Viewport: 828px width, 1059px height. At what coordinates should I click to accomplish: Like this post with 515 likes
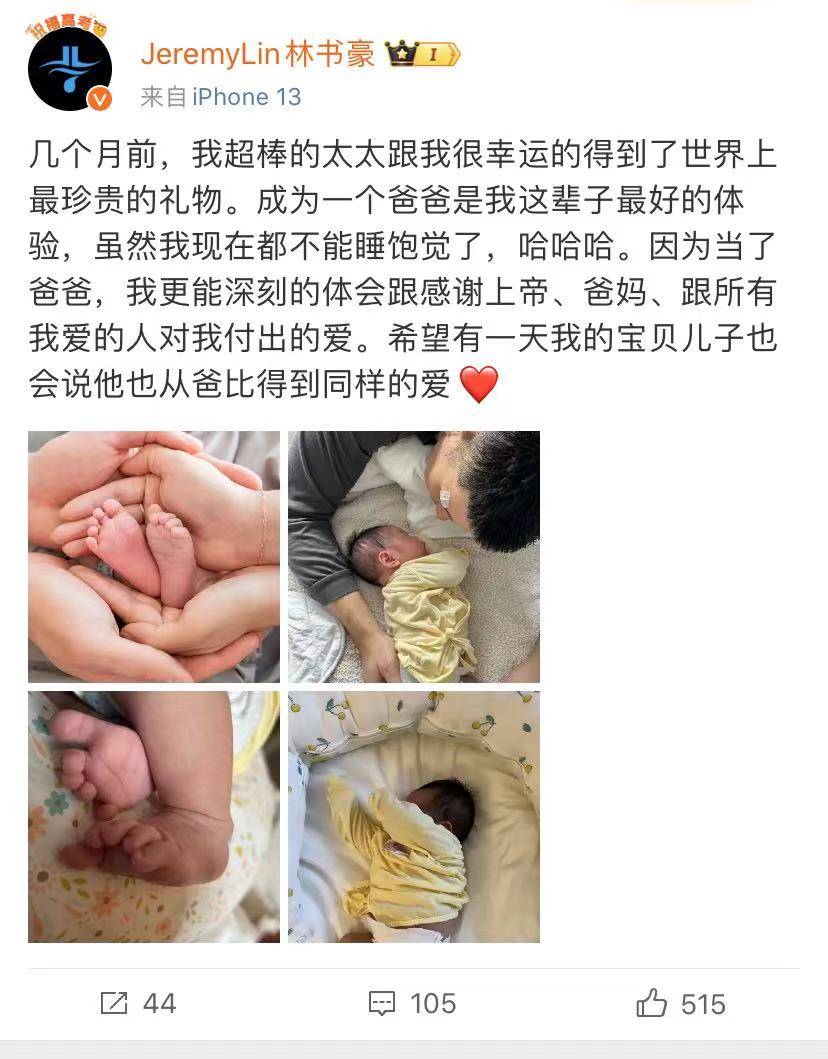pyautogui.click(x=681, y=1003)
